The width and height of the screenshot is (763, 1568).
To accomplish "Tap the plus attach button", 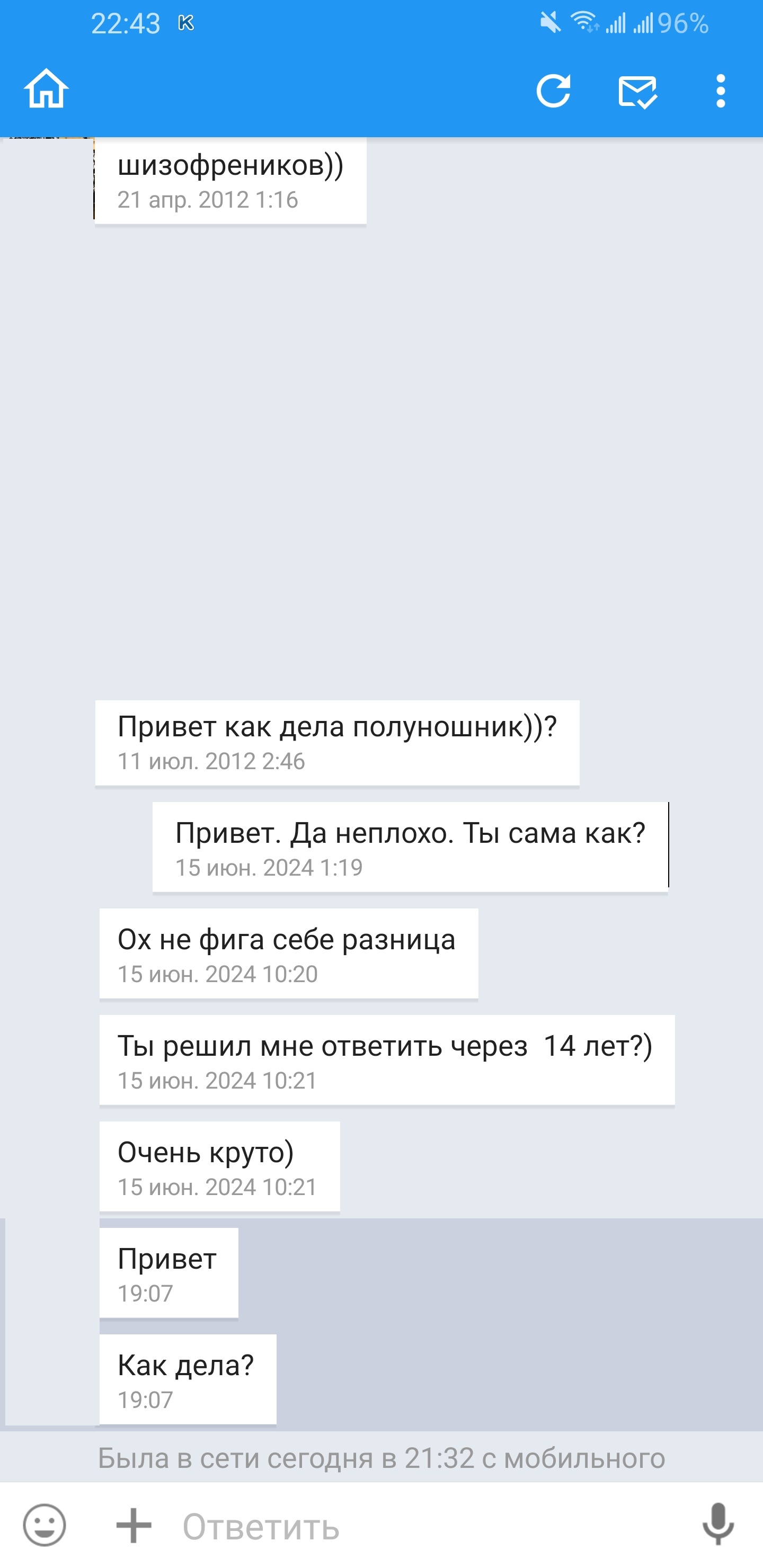I will (x=134, y=1526).
